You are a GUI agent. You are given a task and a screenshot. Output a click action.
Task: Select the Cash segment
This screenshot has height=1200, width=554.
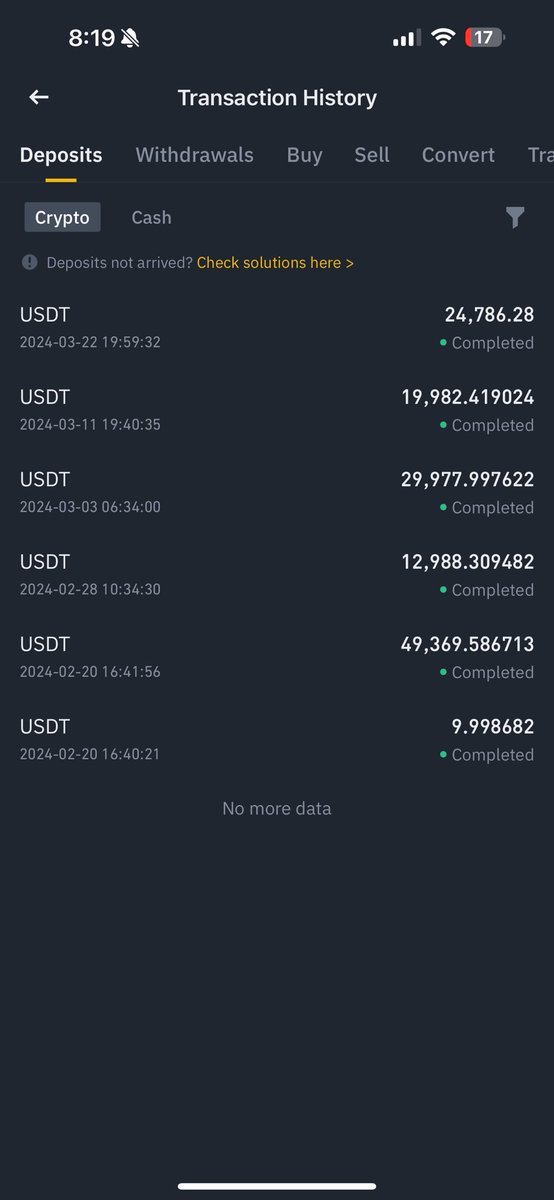151,217
